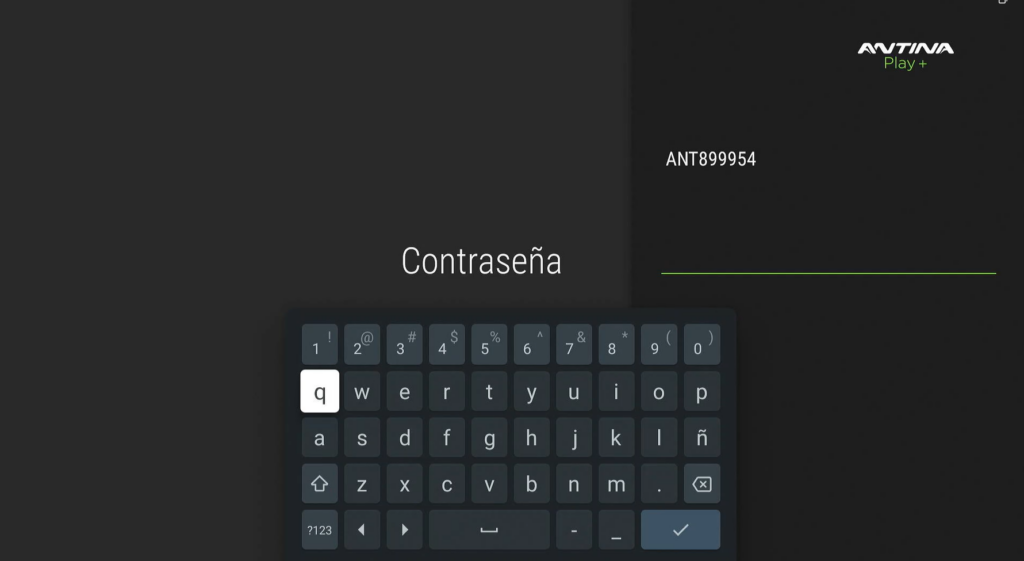The width and height of the screenshot is (1024, 561).
Task: Tap the backspace key on keyboard
Action: point(702,484)
